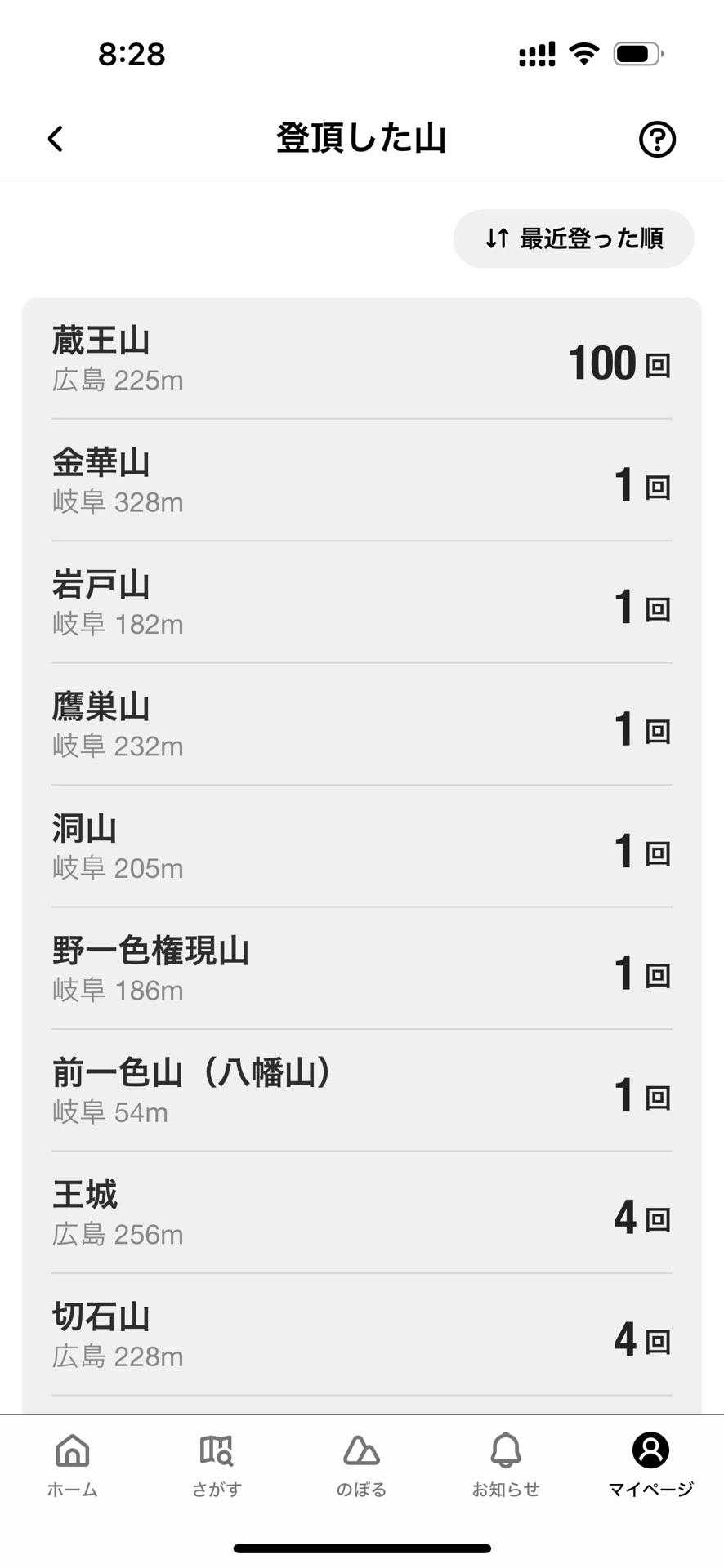Open the のぼる tab
The height and width of the screenshot is (1568, 724).
(361, 1464)
